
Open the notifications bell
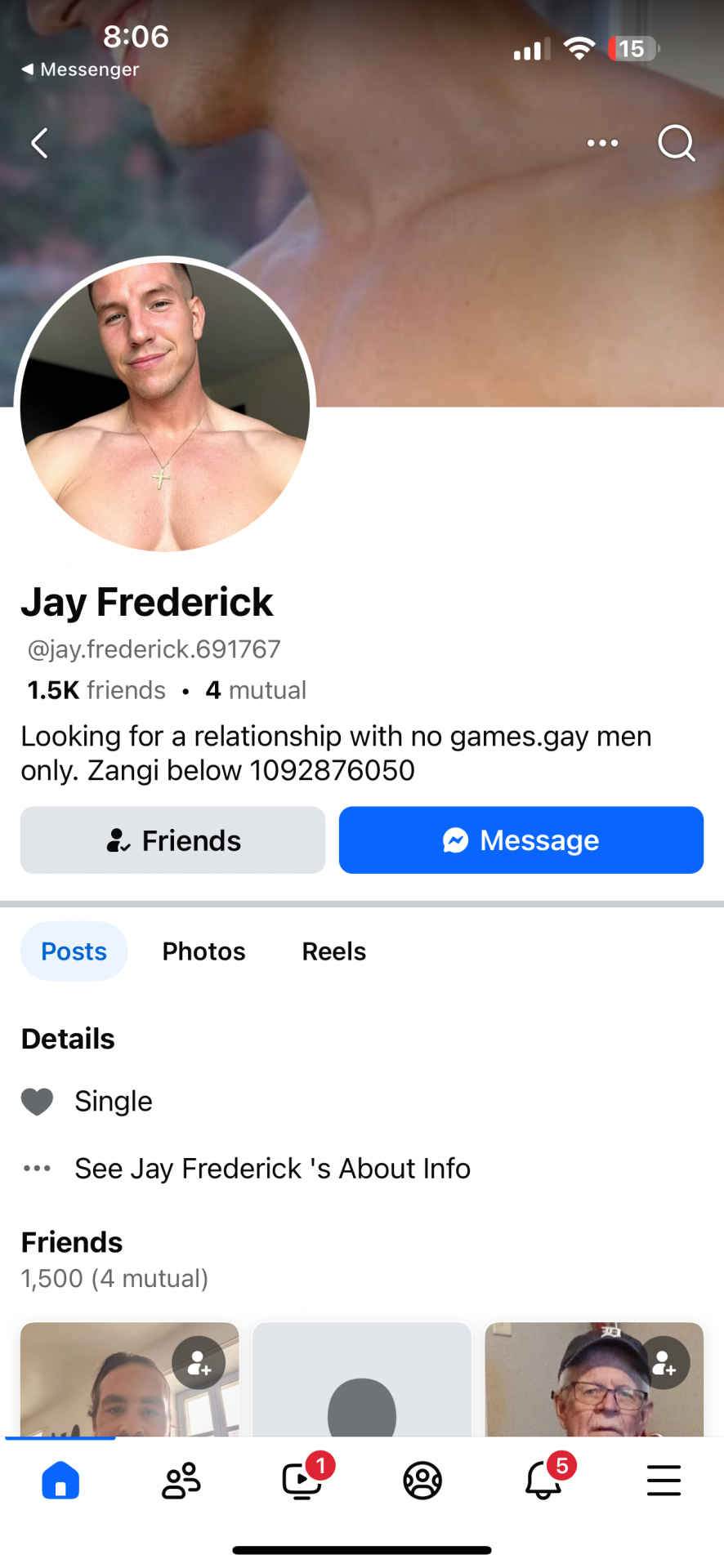point(543,1481)
